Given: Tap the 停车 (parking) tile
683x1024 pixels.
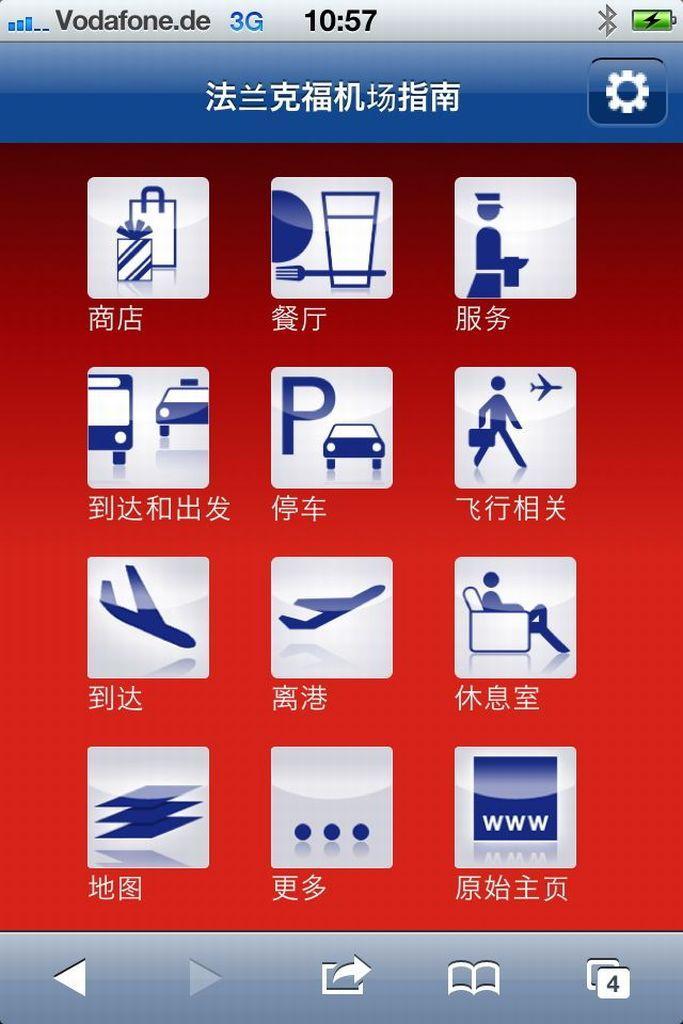Looking at the screenshot, I should pyautogui.click(x=331, y=427).
